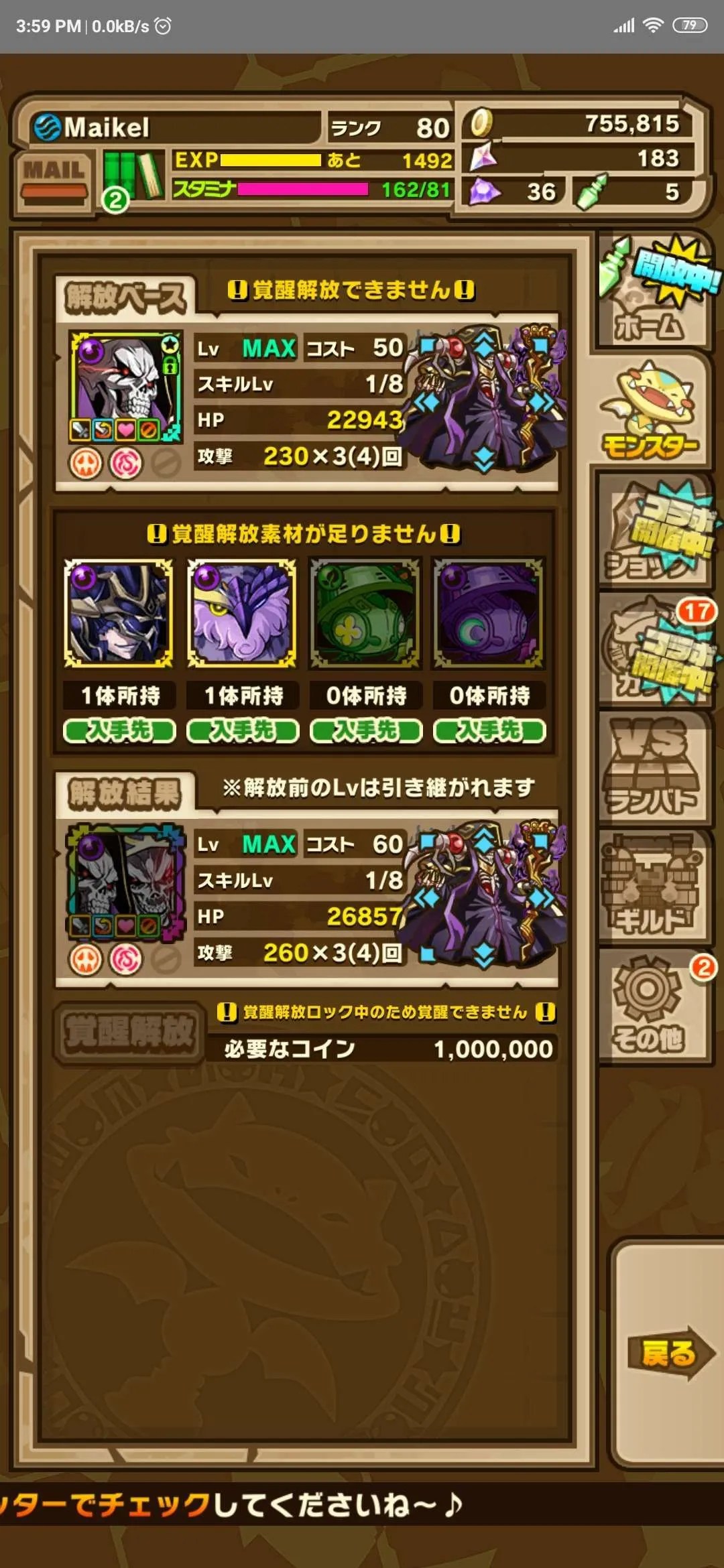This screenshot has height=1568, width=724.
Task: Open the モンスター monster tab
Action: [652, 410]
